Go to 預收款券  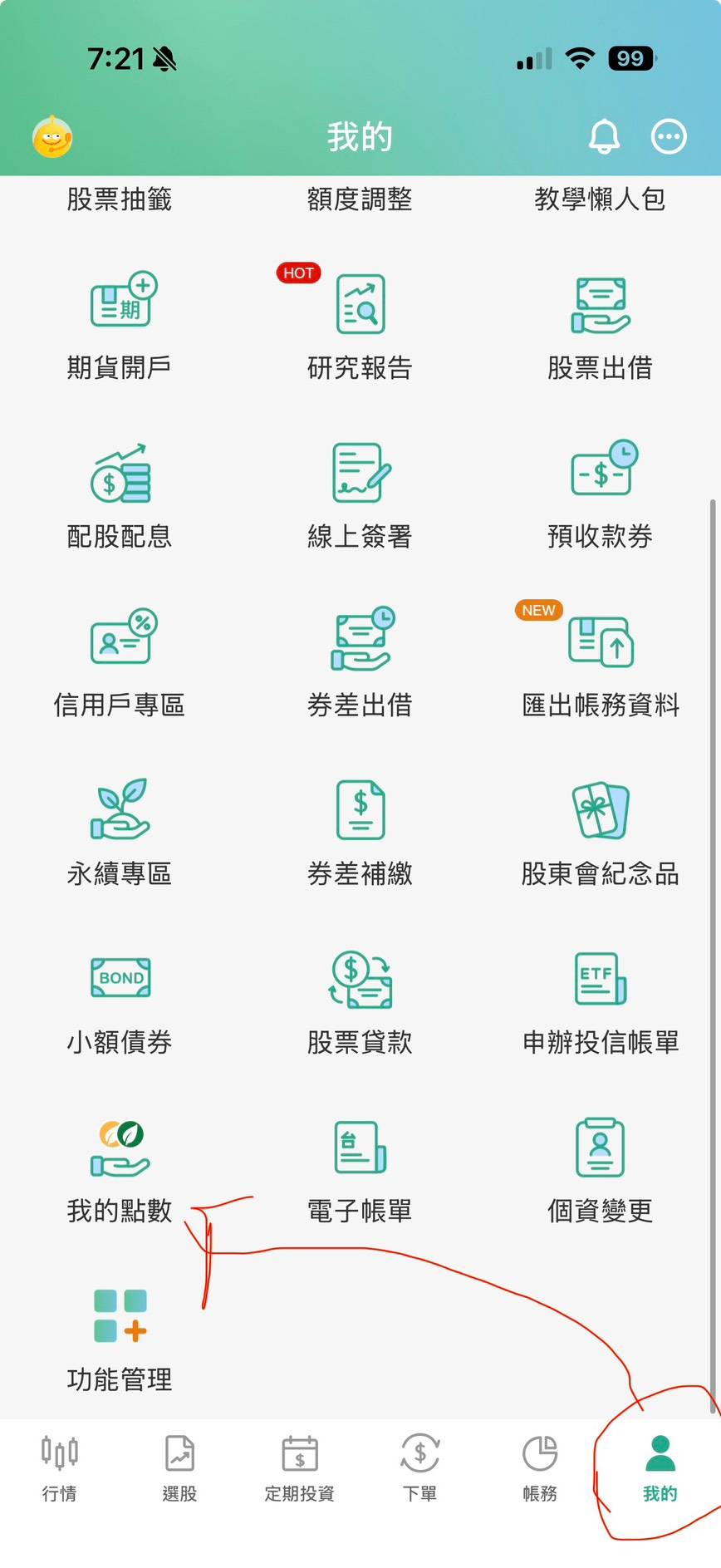coord(600,494)
